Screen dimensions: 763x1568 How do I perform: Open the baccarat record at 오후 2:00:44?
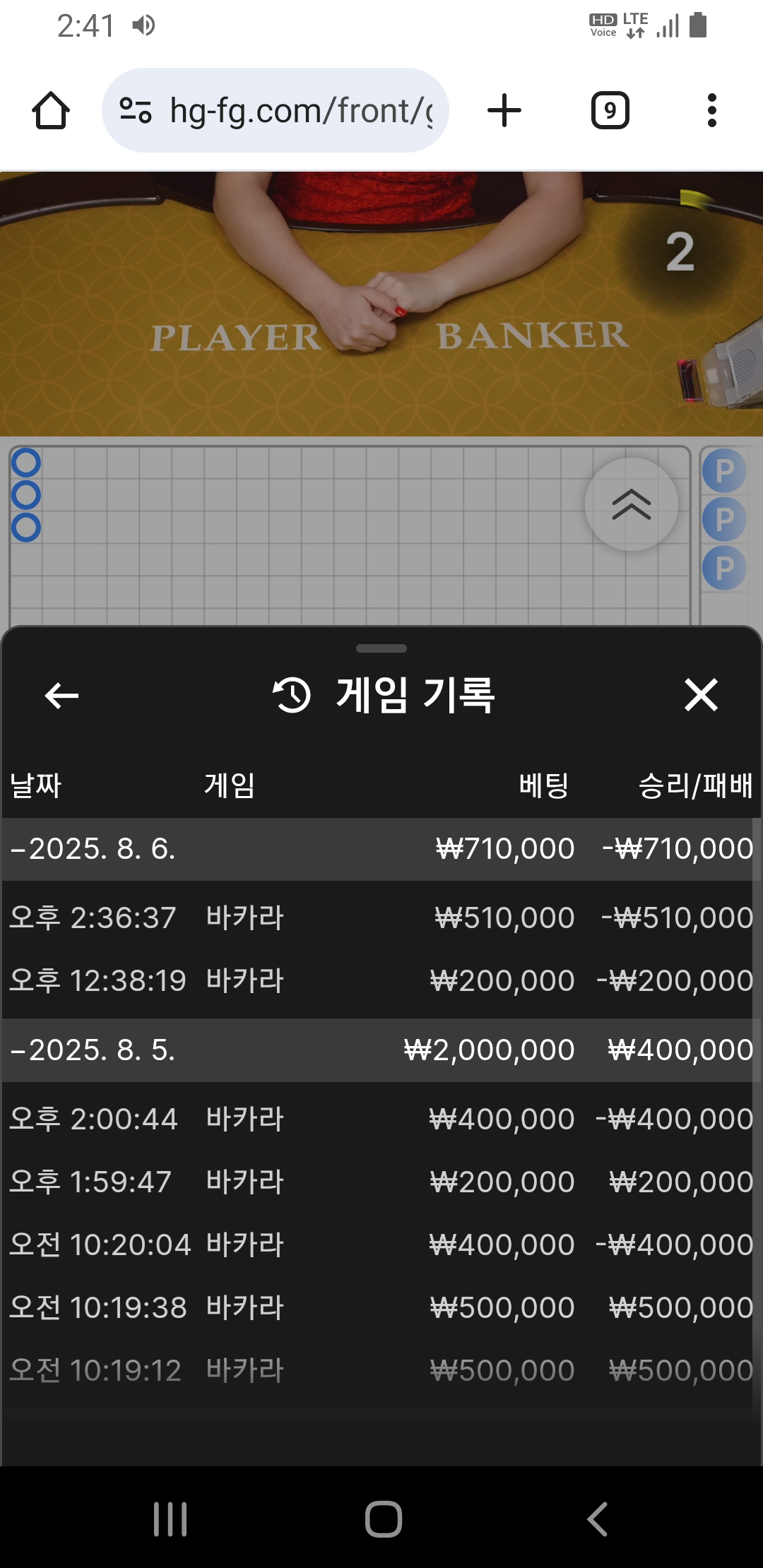381,1119
